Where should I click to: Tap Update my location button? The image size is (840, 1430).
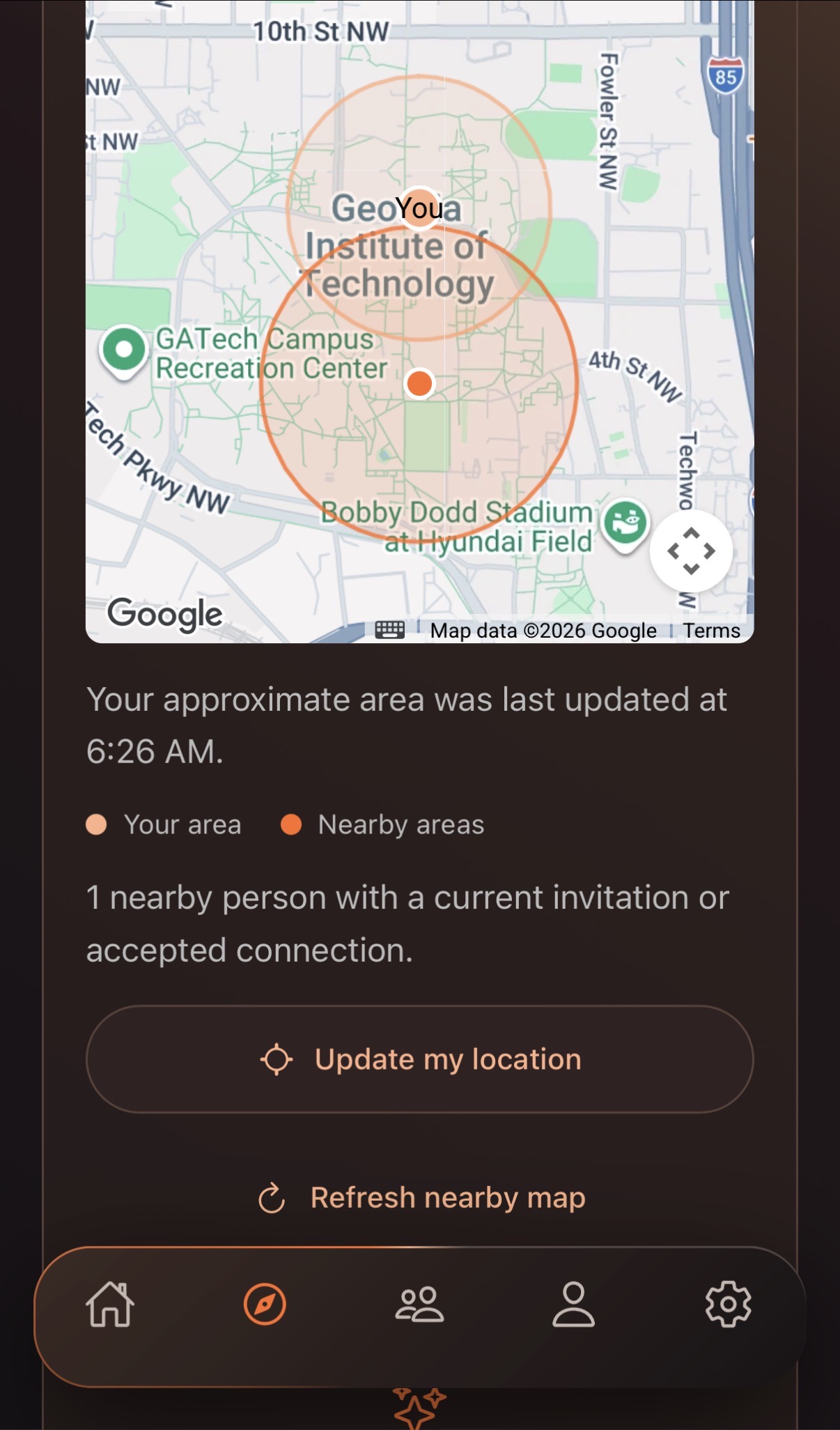click(x=419, y=1059)
